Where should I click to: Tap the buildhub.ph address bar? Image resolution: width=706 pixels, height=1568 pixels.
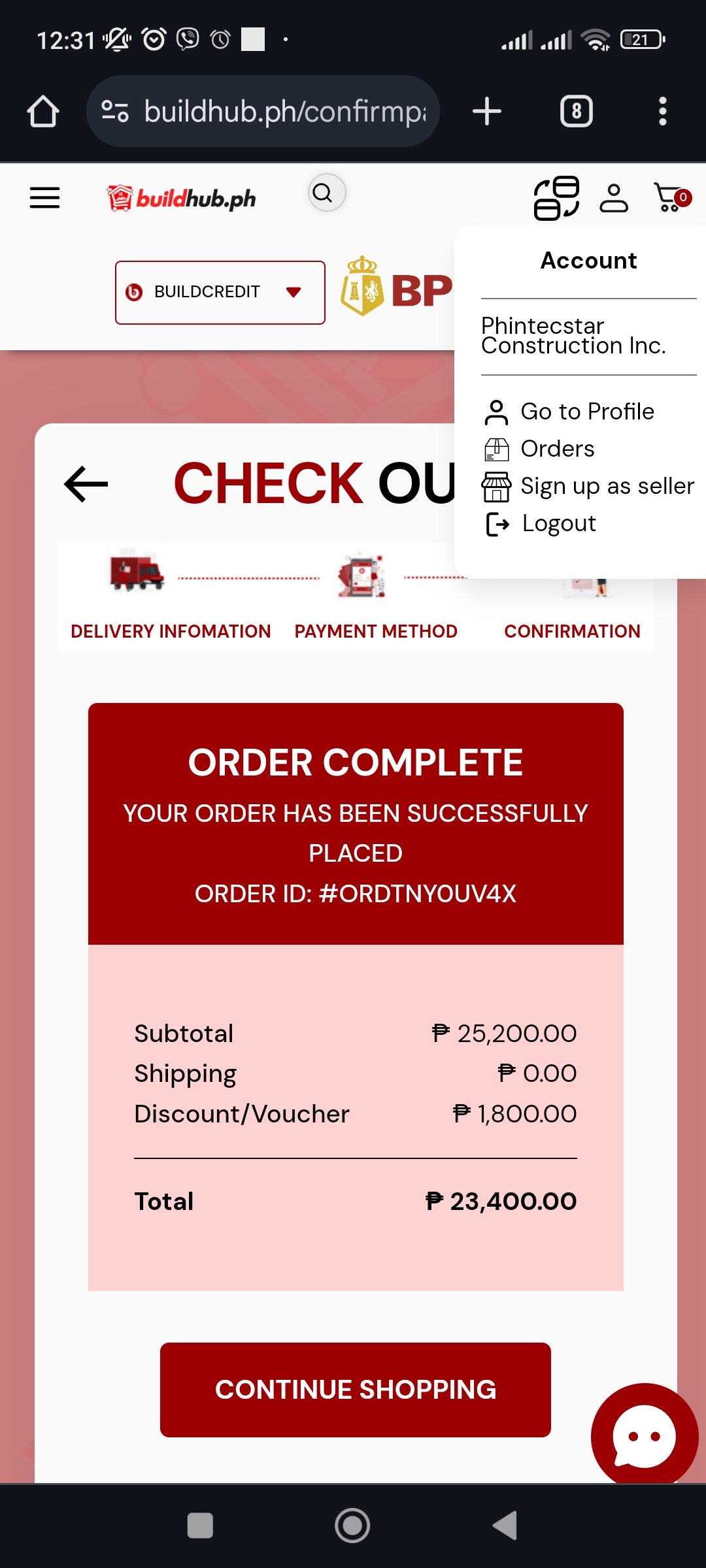pos(275,111)
